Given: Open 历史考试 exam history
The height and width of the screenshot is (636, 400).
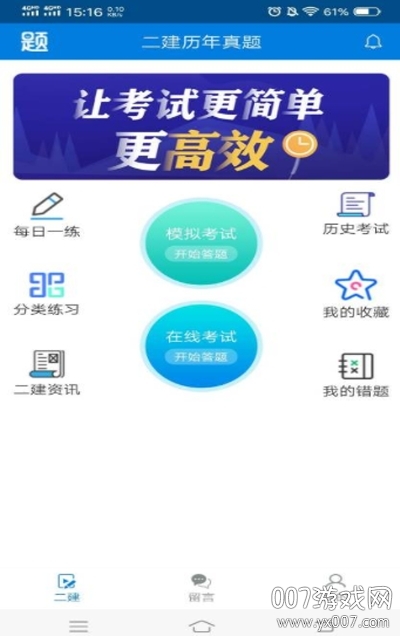Looking at the screenshot, I should (x=356, y=214).
